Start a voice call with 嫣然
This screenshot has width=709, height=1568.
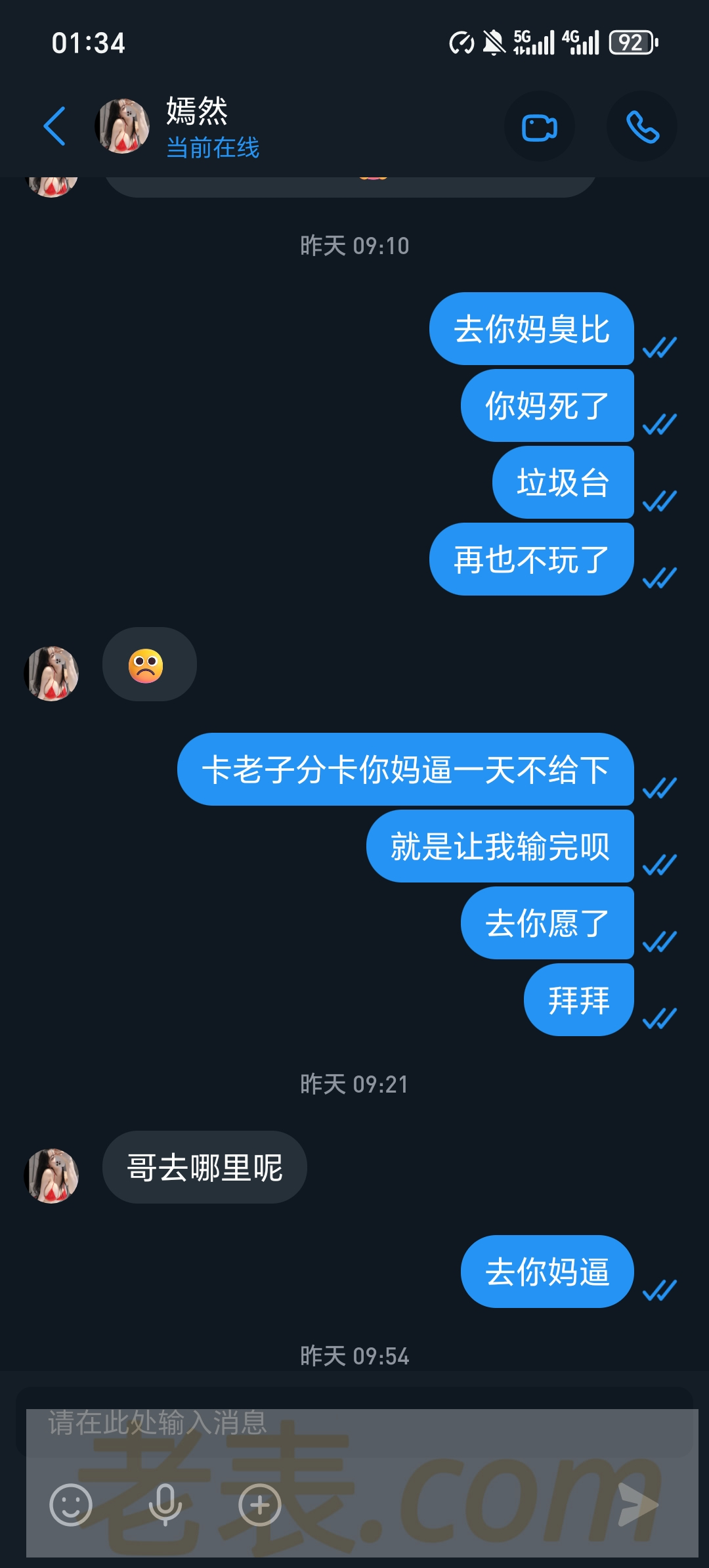[642, 127]
